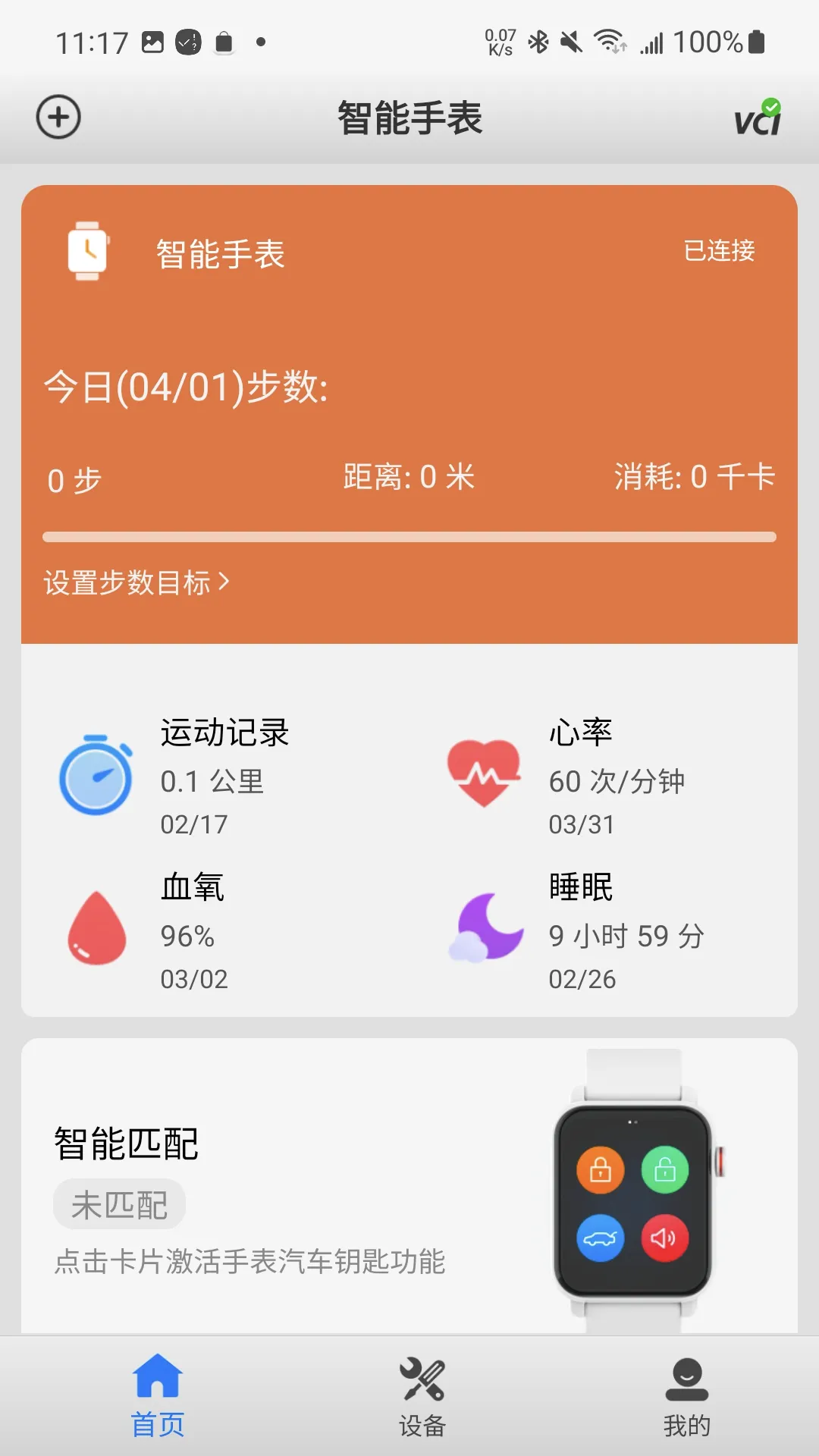
Task: Open the stopwatch icon for 运动记录
Action: 95,777
